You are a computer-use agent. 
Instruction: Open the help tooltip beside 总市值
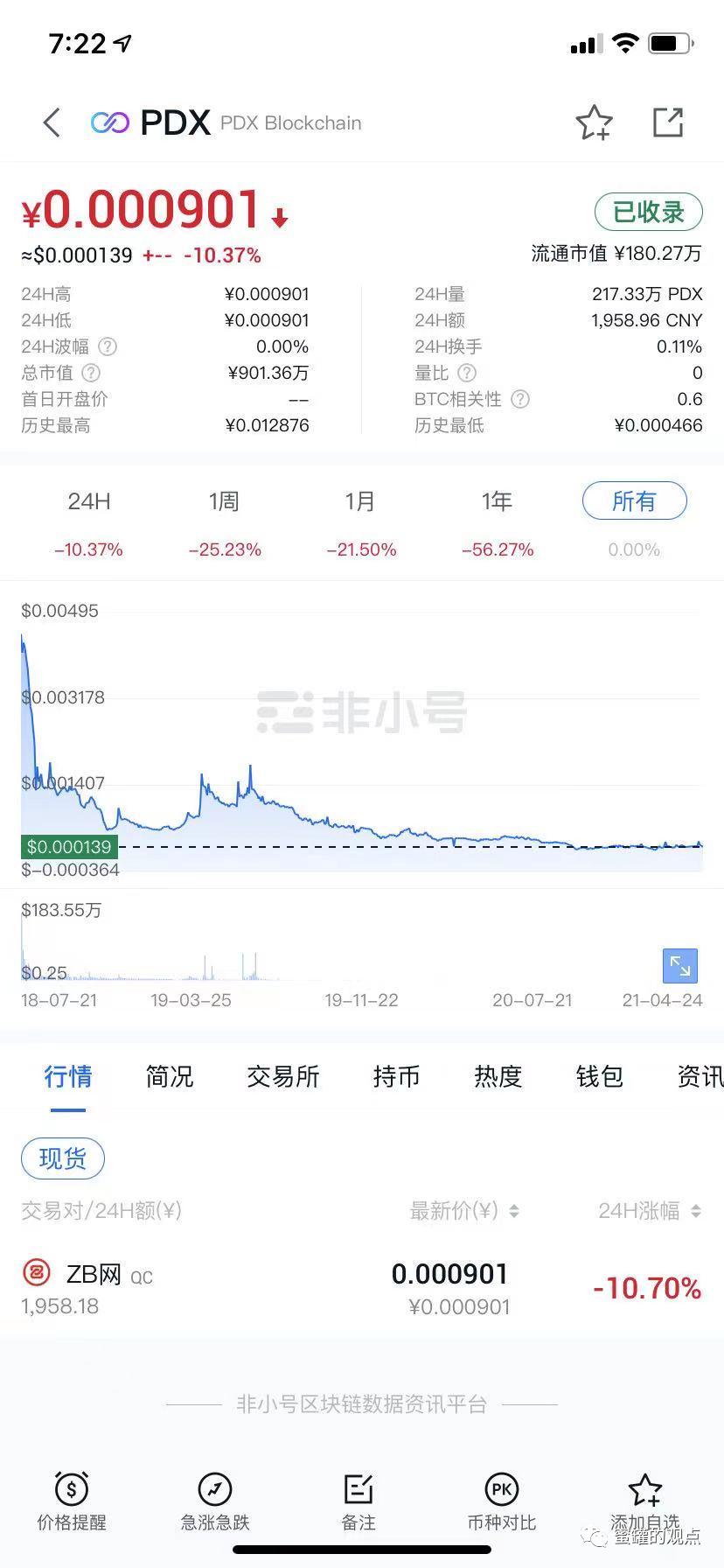coord(91,373)
